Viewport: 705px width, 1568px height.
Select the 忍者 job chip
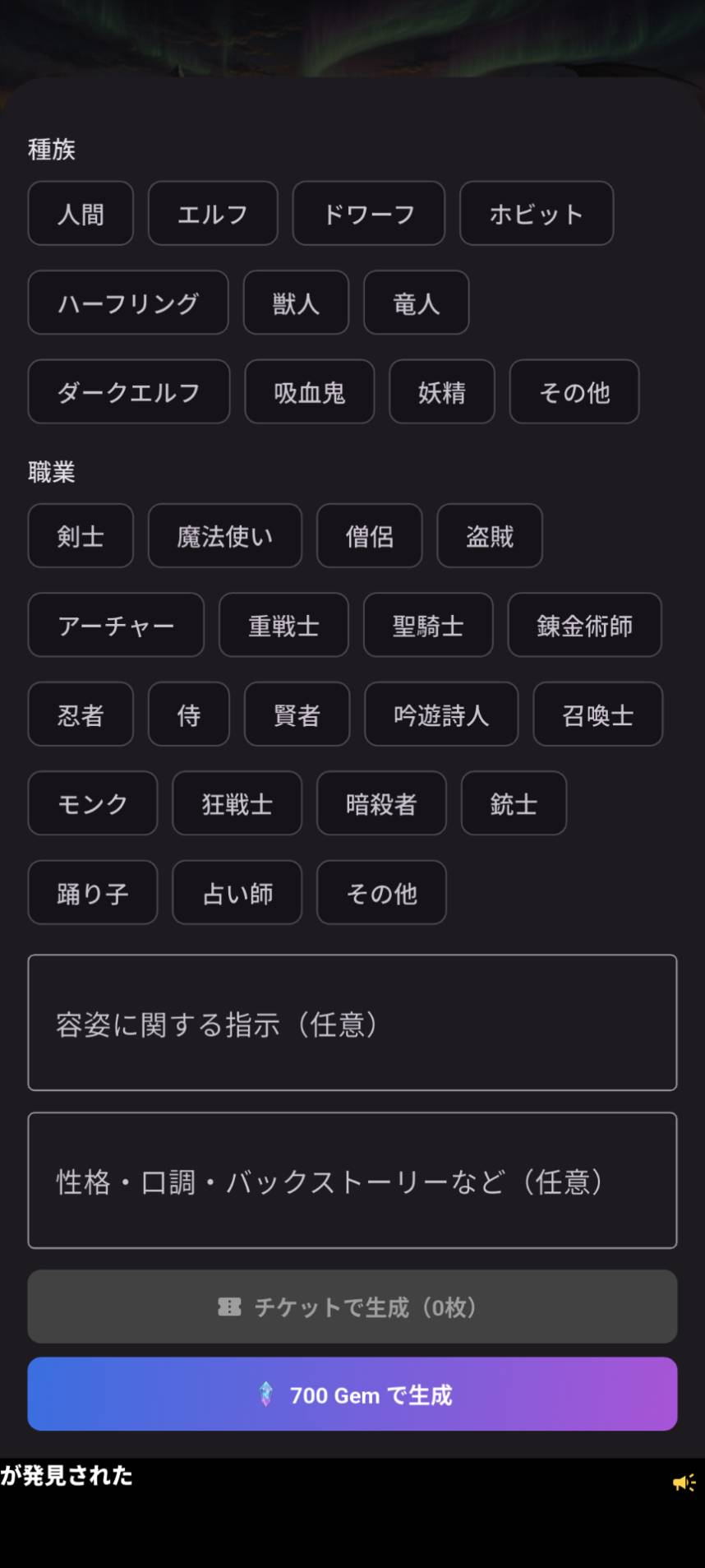[x=81, y=715]
